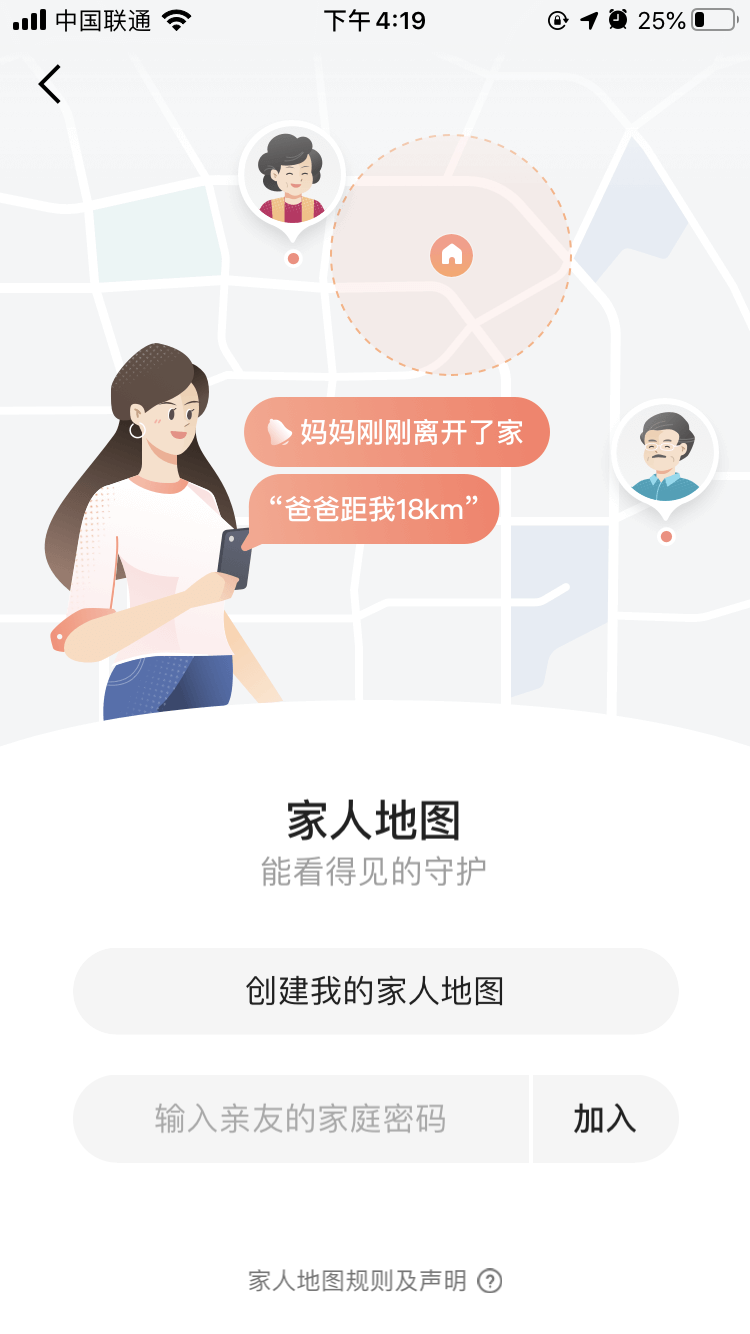Focus the 输入亲友的家庭密码 field
Screen dimensions: 750x1334
(x=301, y=1119)
